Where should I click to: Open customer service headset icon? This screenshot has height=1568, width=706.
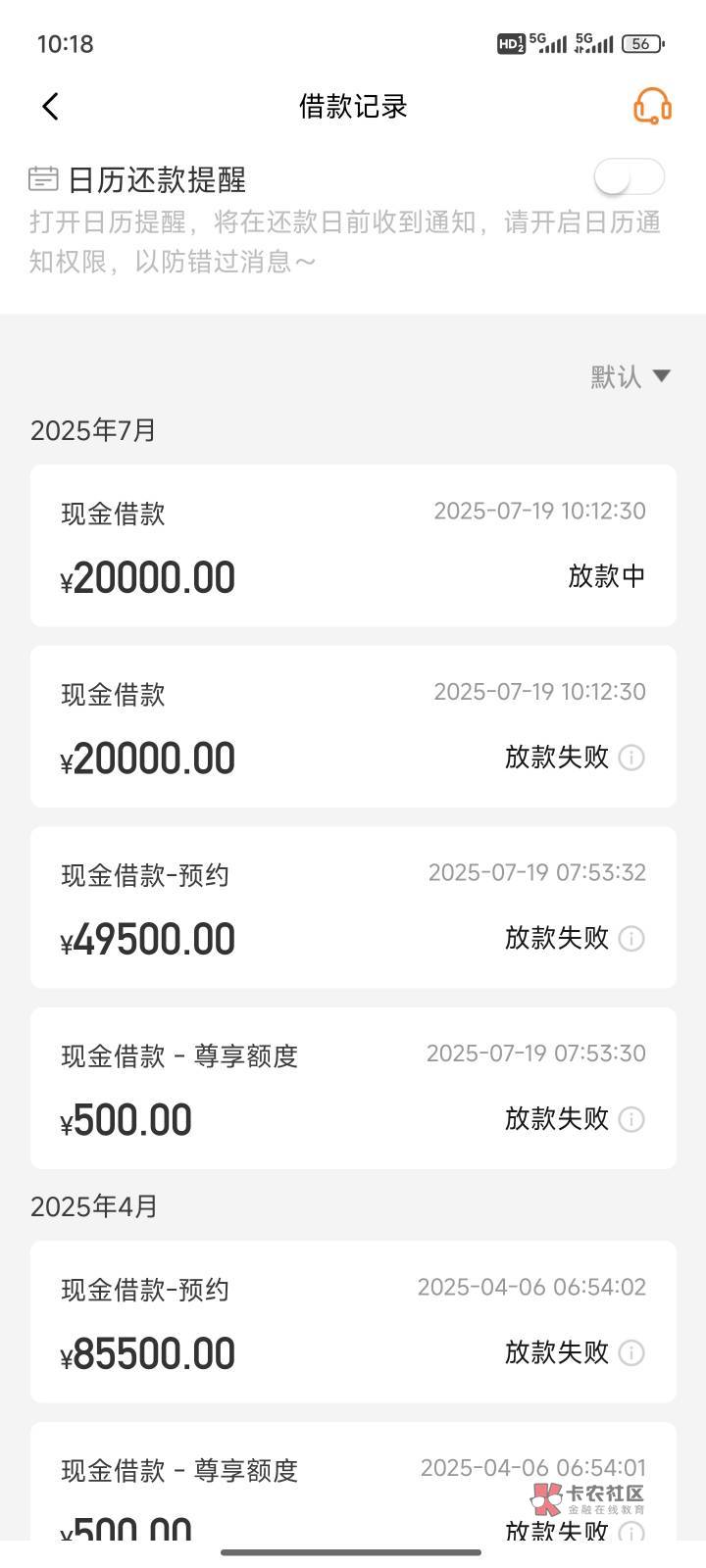652,106
